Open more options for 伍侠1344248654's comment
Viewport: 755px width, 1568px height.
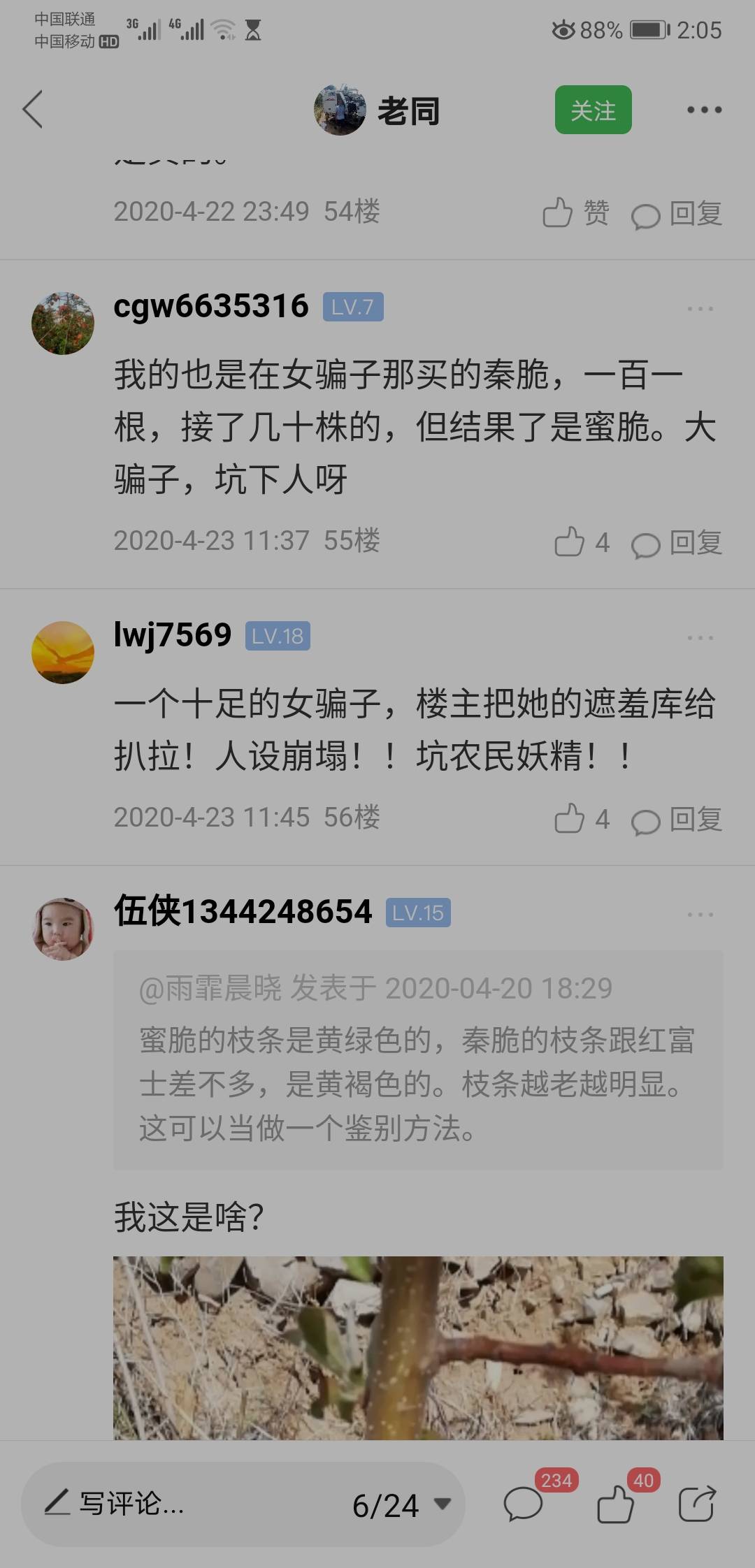700,914
